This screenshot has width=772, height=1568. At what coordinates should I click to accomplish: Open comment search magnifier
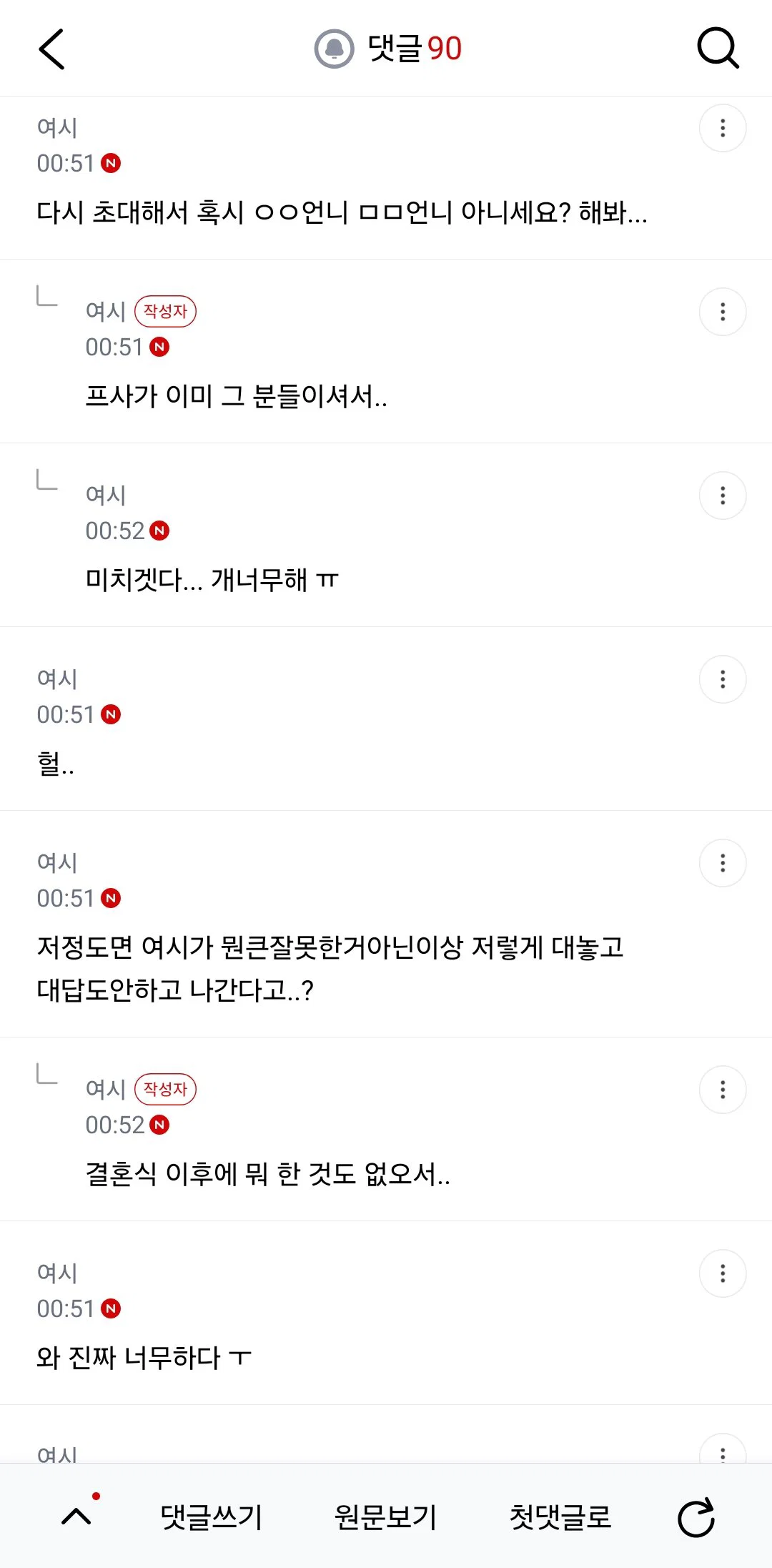pyautogui.click(x=718, y=49)
